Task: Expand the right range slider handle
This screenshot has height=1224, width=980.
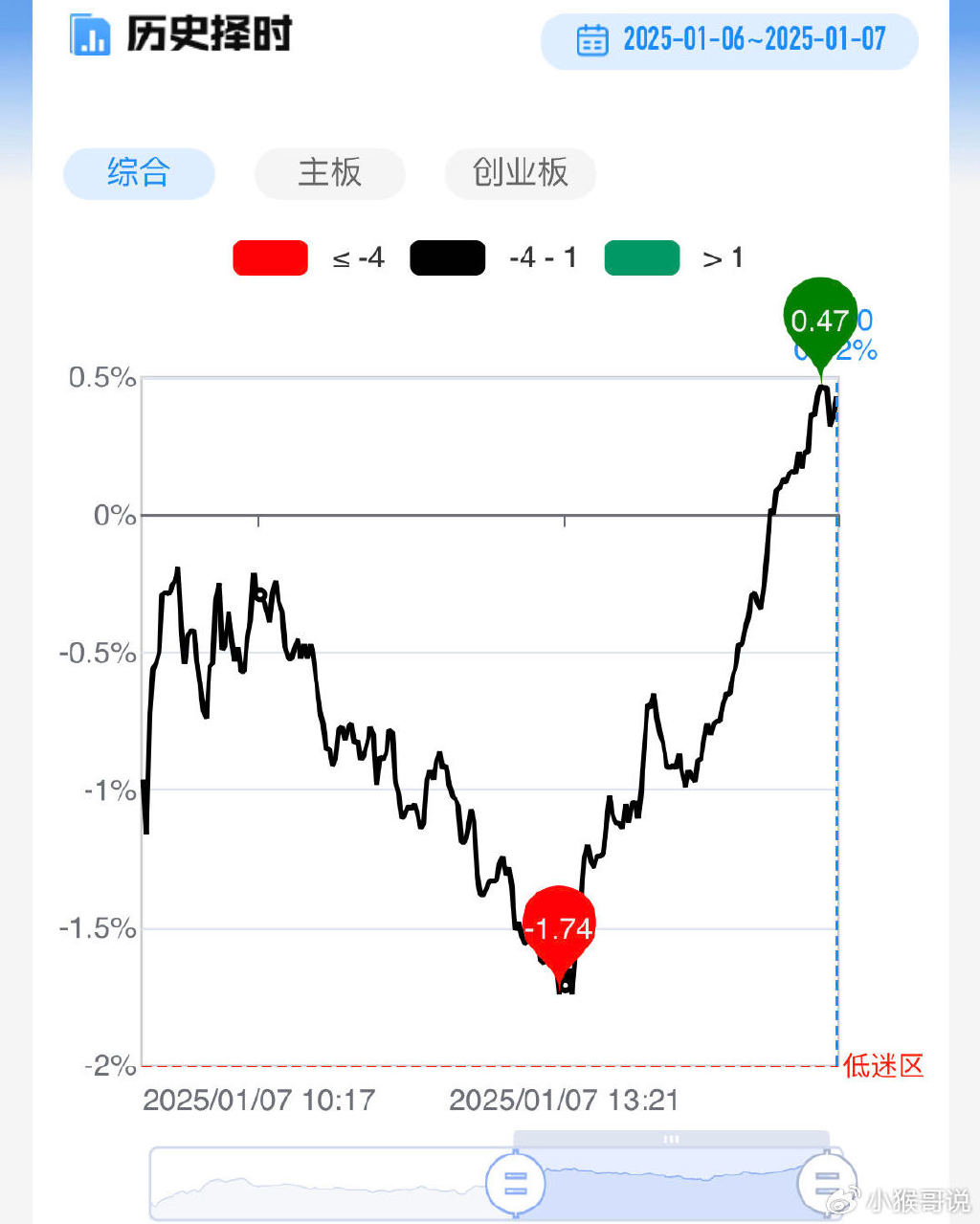Action: 827,1185
